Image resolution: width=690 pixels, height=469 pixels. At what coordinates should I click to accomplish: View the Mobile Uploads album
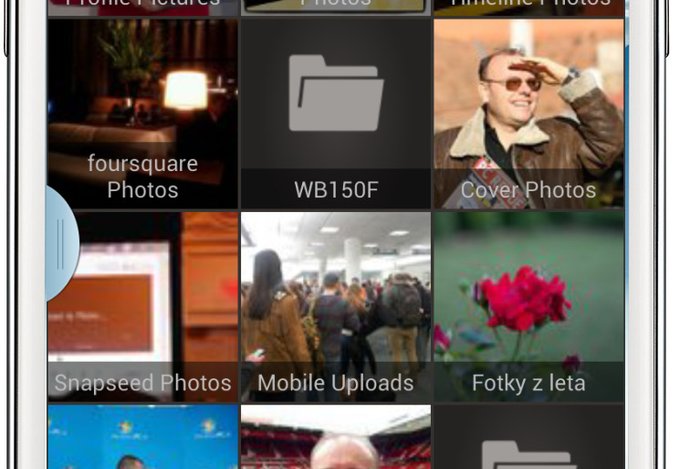[x=336, y=306]
